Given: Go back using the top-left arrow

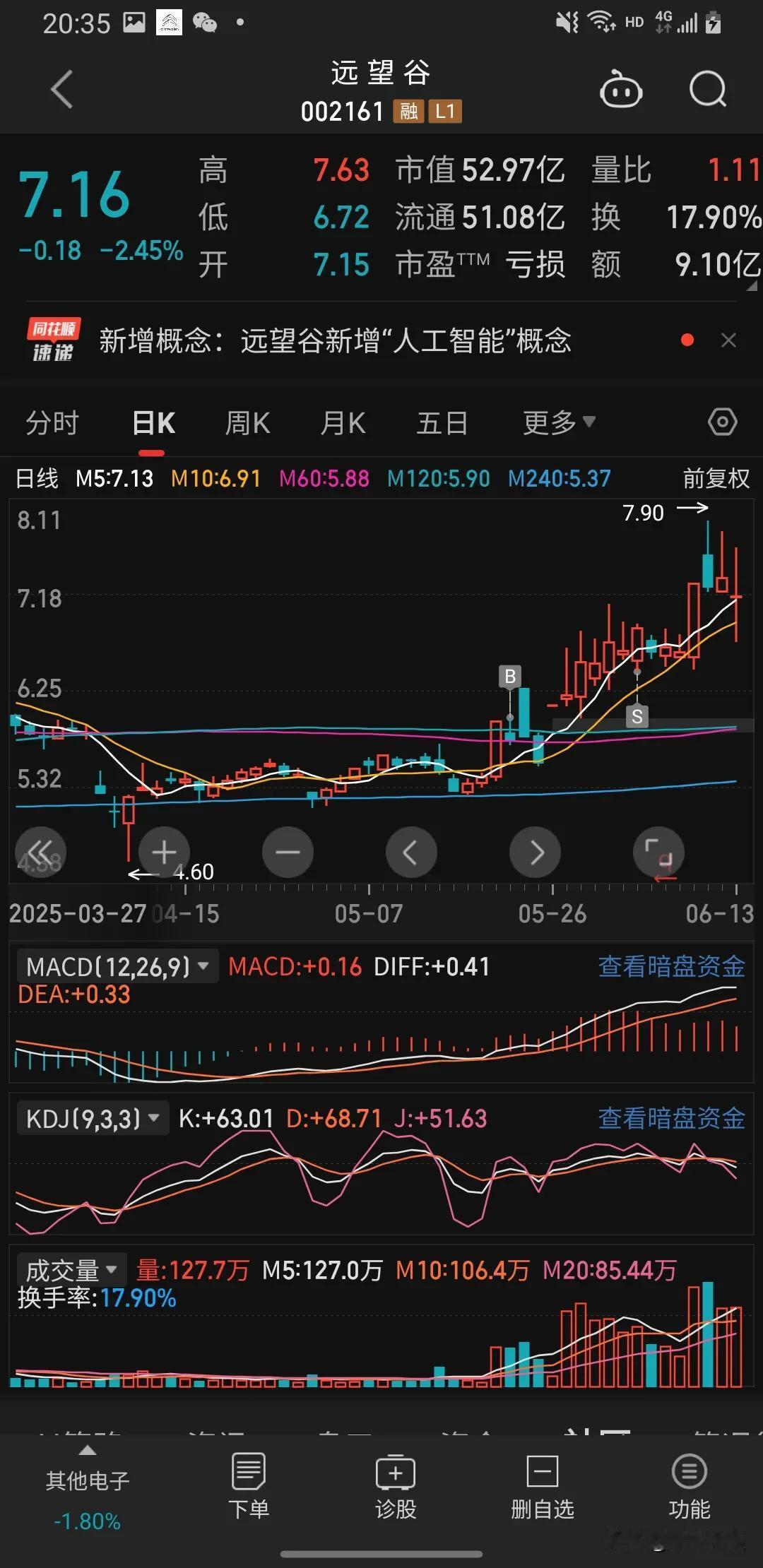Looking at the screenshot, I should click(x=62, y=89).
